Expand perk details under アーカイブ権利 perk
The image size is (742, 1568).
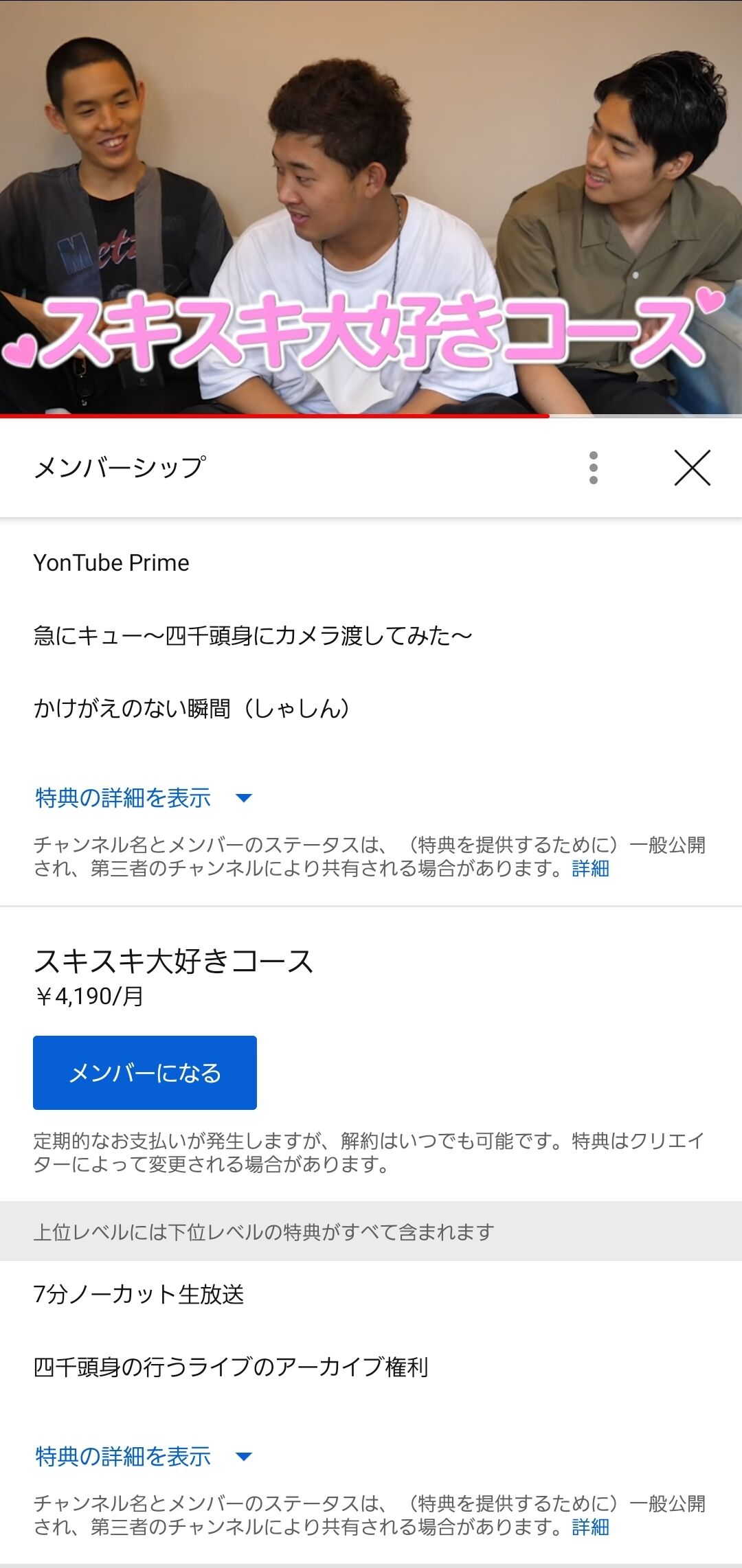(144, 1456)
